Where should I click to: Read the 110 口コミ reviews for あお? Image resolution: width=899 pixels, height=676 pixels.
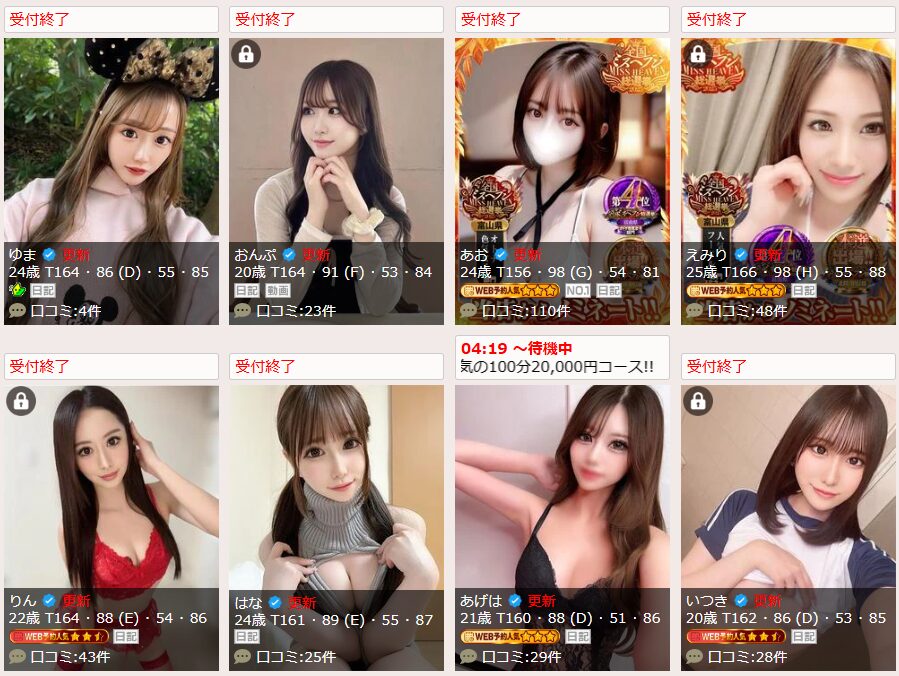[525, 311]
